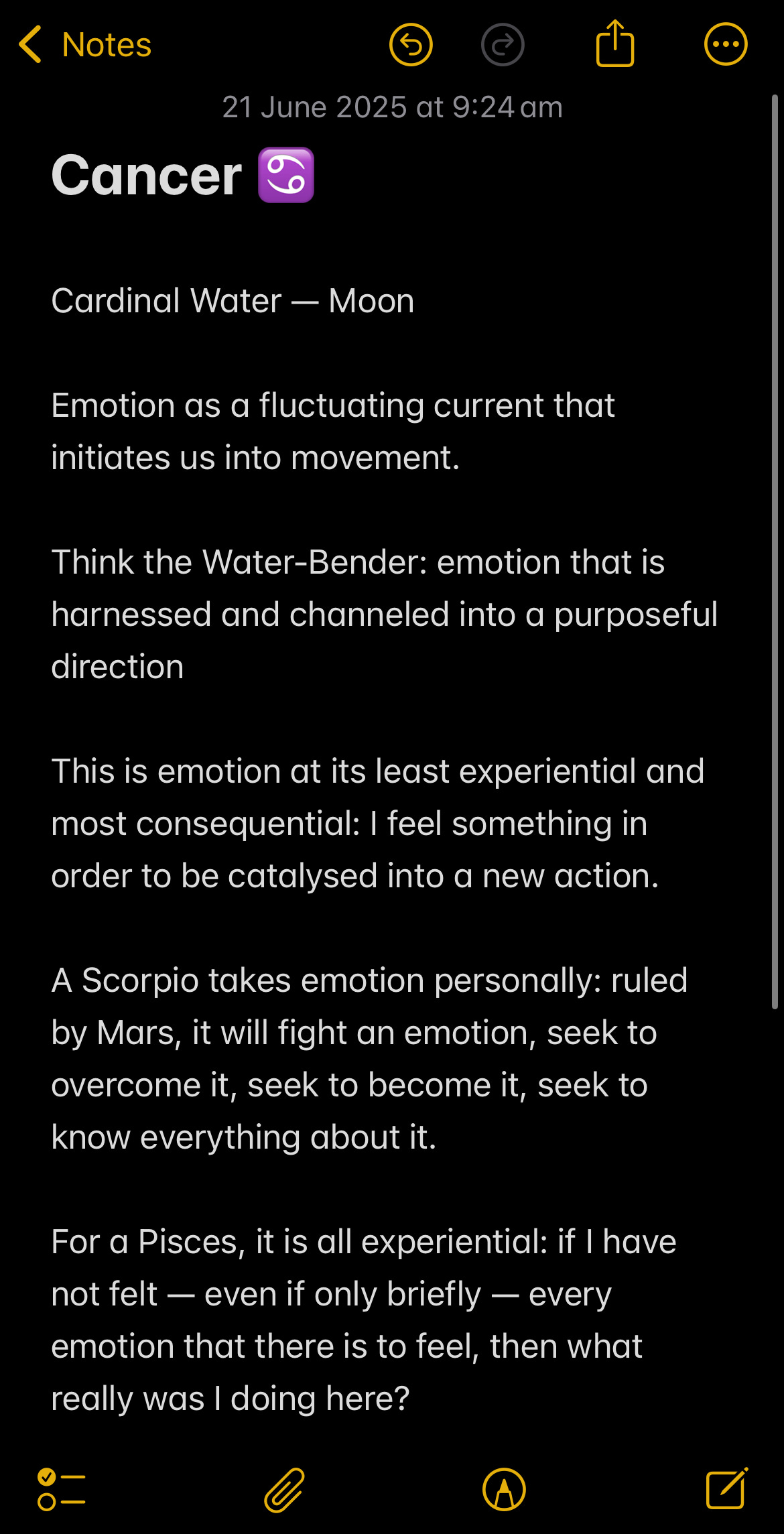The width and height of the screenshot is (784, 1534).
Task: Open the more options menu
Action: (726, 45)
